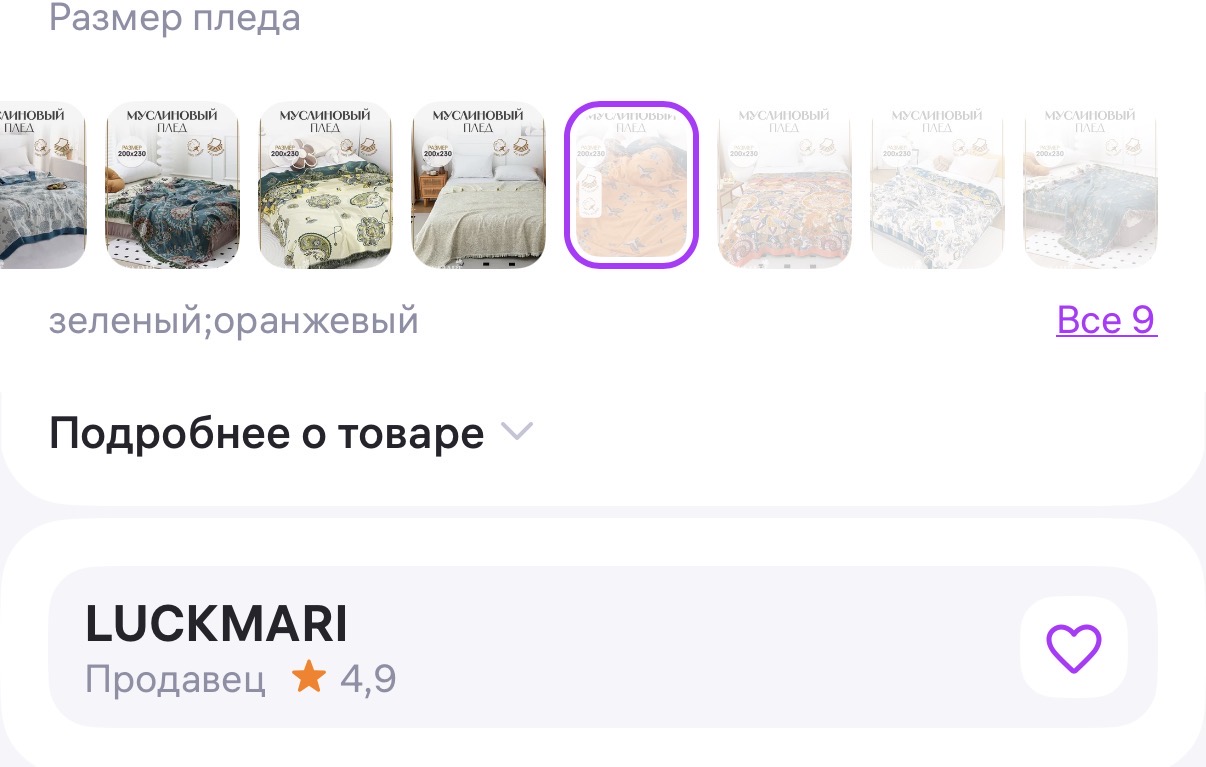
Task: Select the light blue blanket with blue border
Action: click(x=42, y=186)
